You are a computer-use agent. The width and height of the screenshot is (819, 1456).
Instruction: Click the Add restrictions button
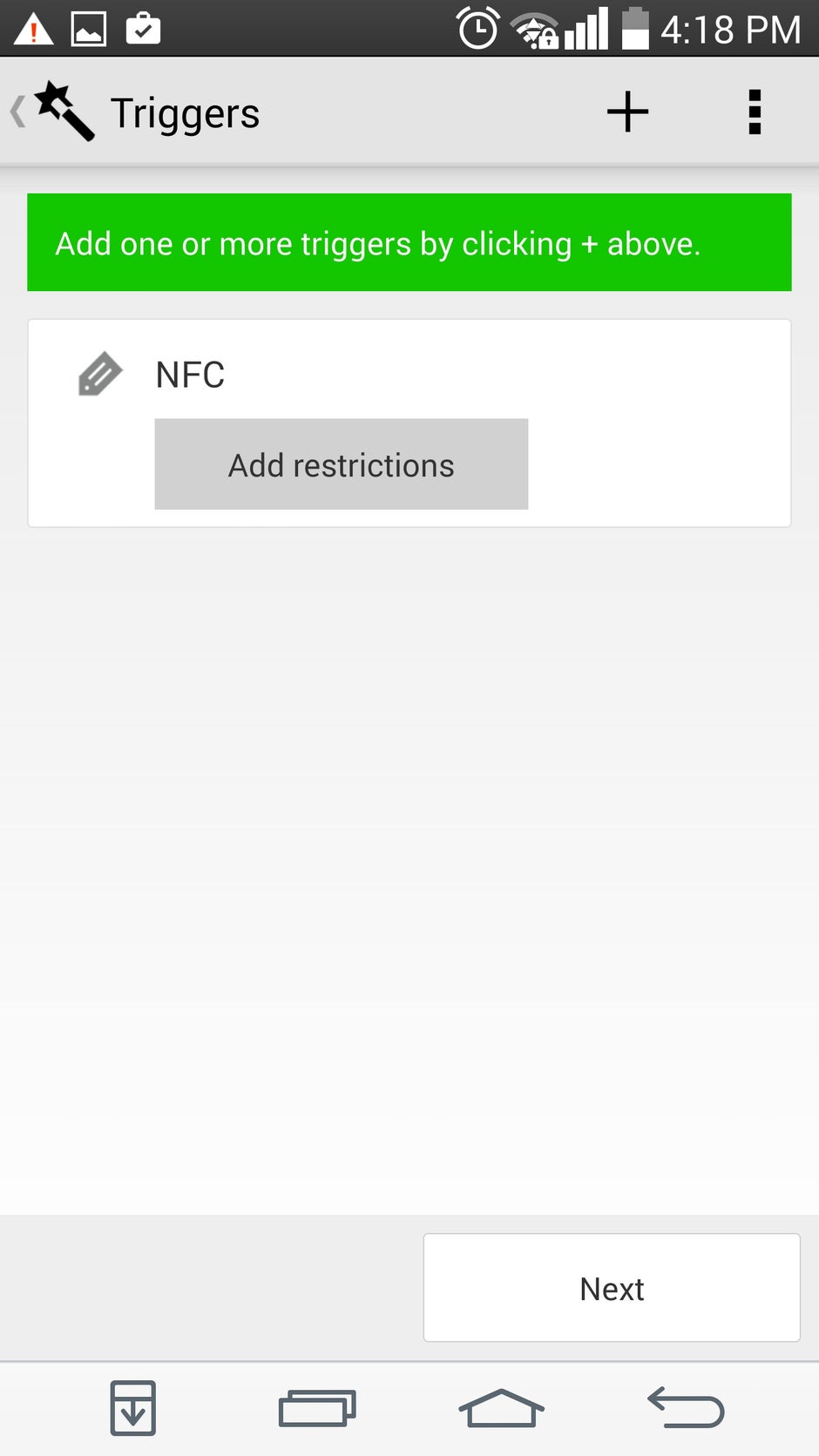point(341,464)
